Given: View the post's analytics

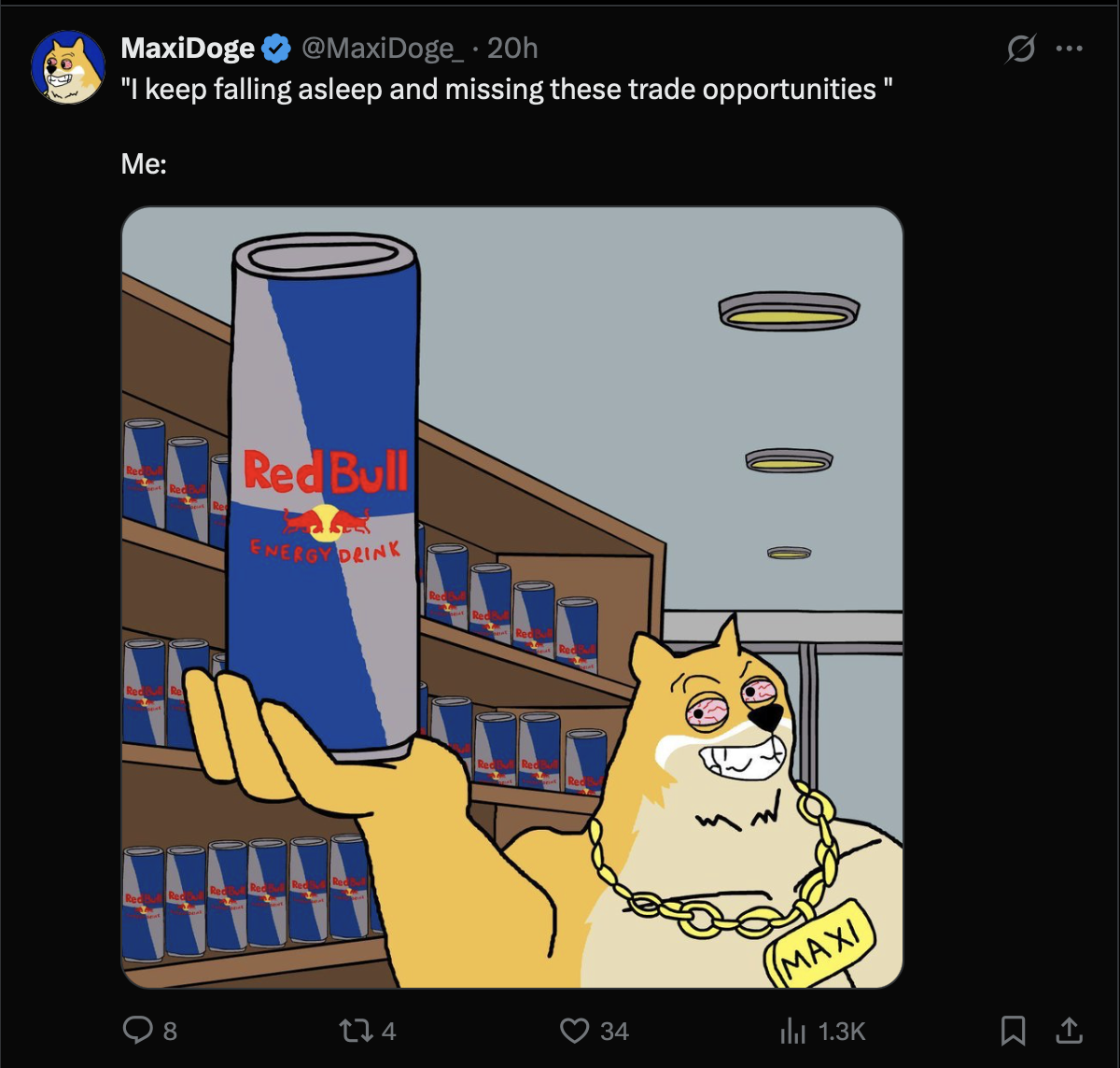Looking at the screenshot, I should tap(791, 1031).
